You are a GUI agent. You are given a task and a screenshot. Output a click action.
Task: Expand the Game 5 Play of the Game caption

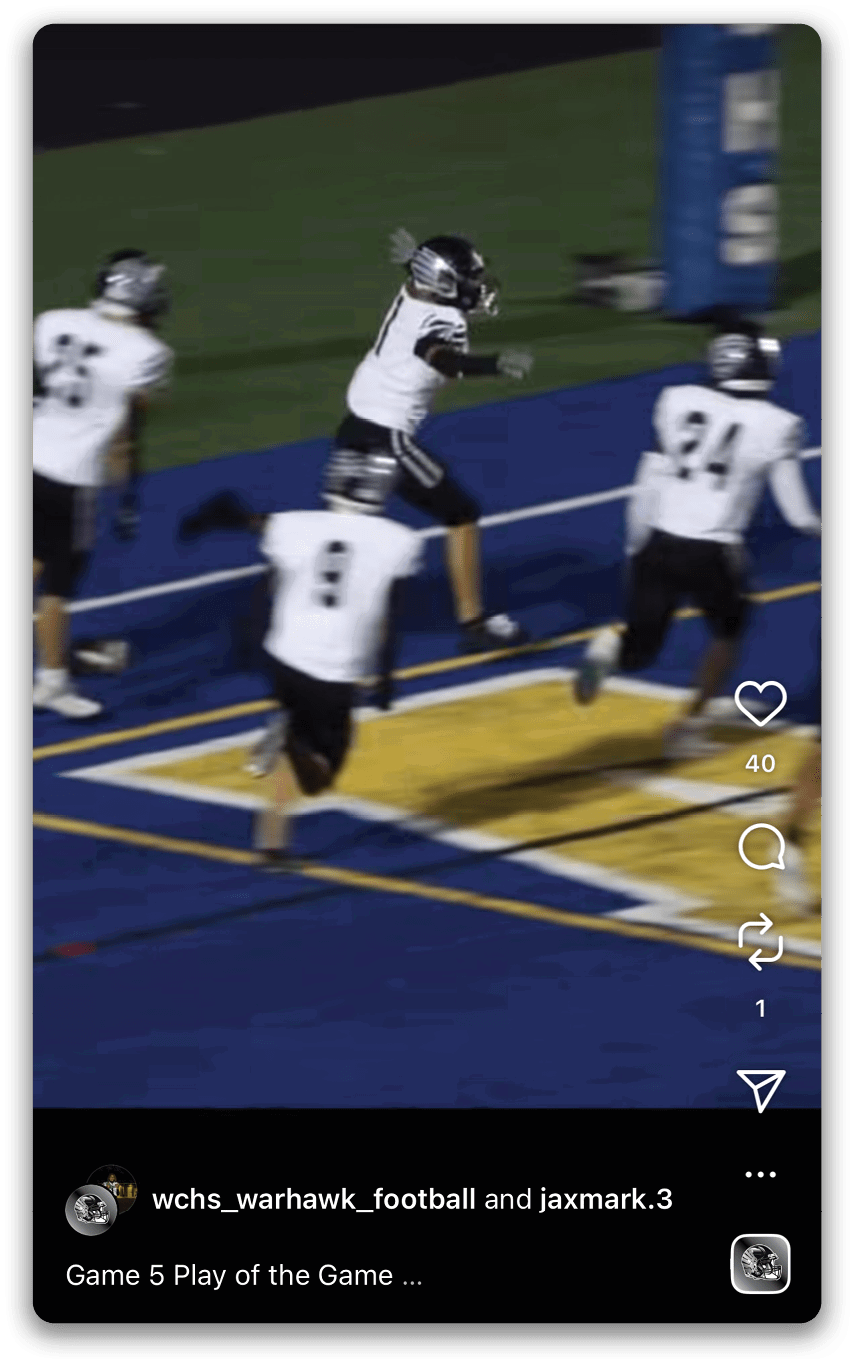243,1276
